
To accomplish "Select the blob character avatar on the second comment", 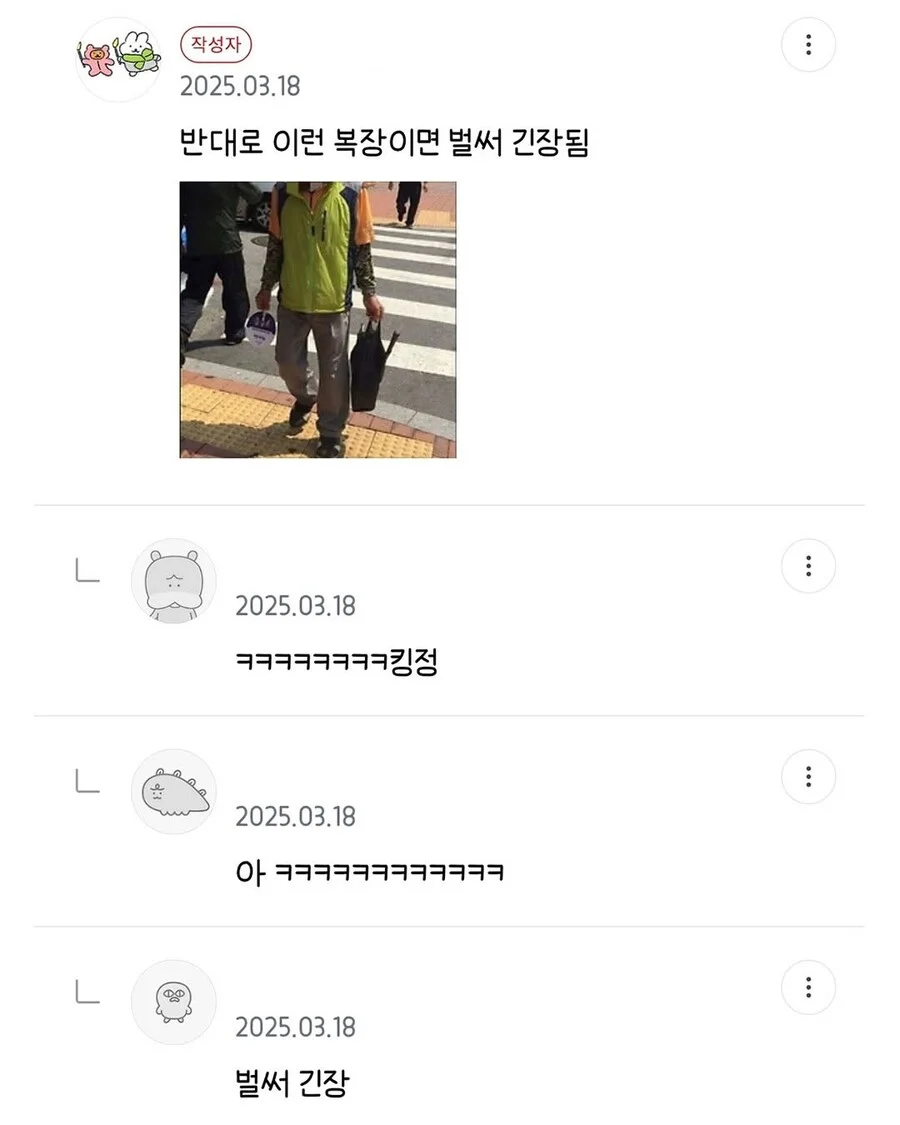I will coord(172,791).
